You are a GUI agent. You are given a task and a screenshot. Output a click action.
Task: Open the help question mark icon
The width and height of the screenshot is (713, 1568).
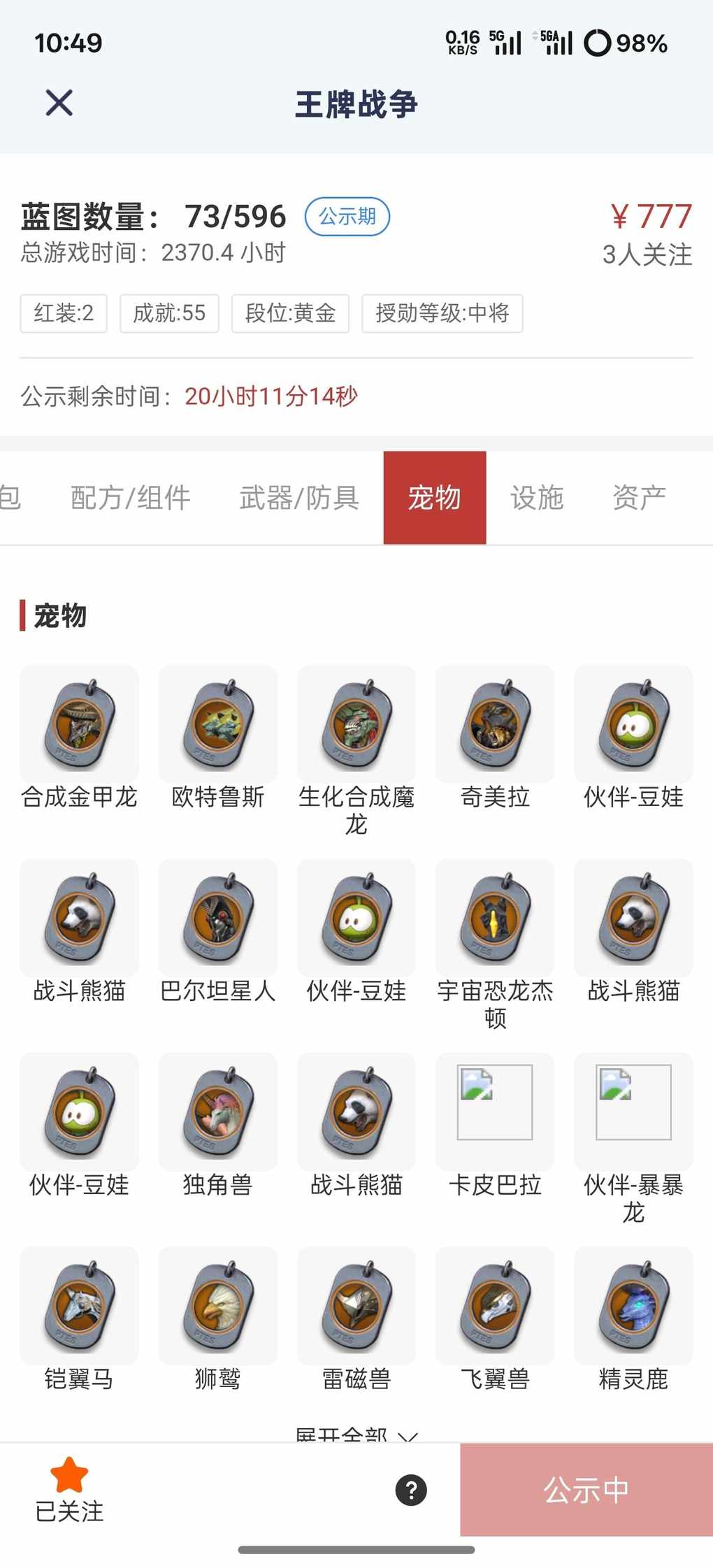pyautogui.click(x=411, y=1490)
